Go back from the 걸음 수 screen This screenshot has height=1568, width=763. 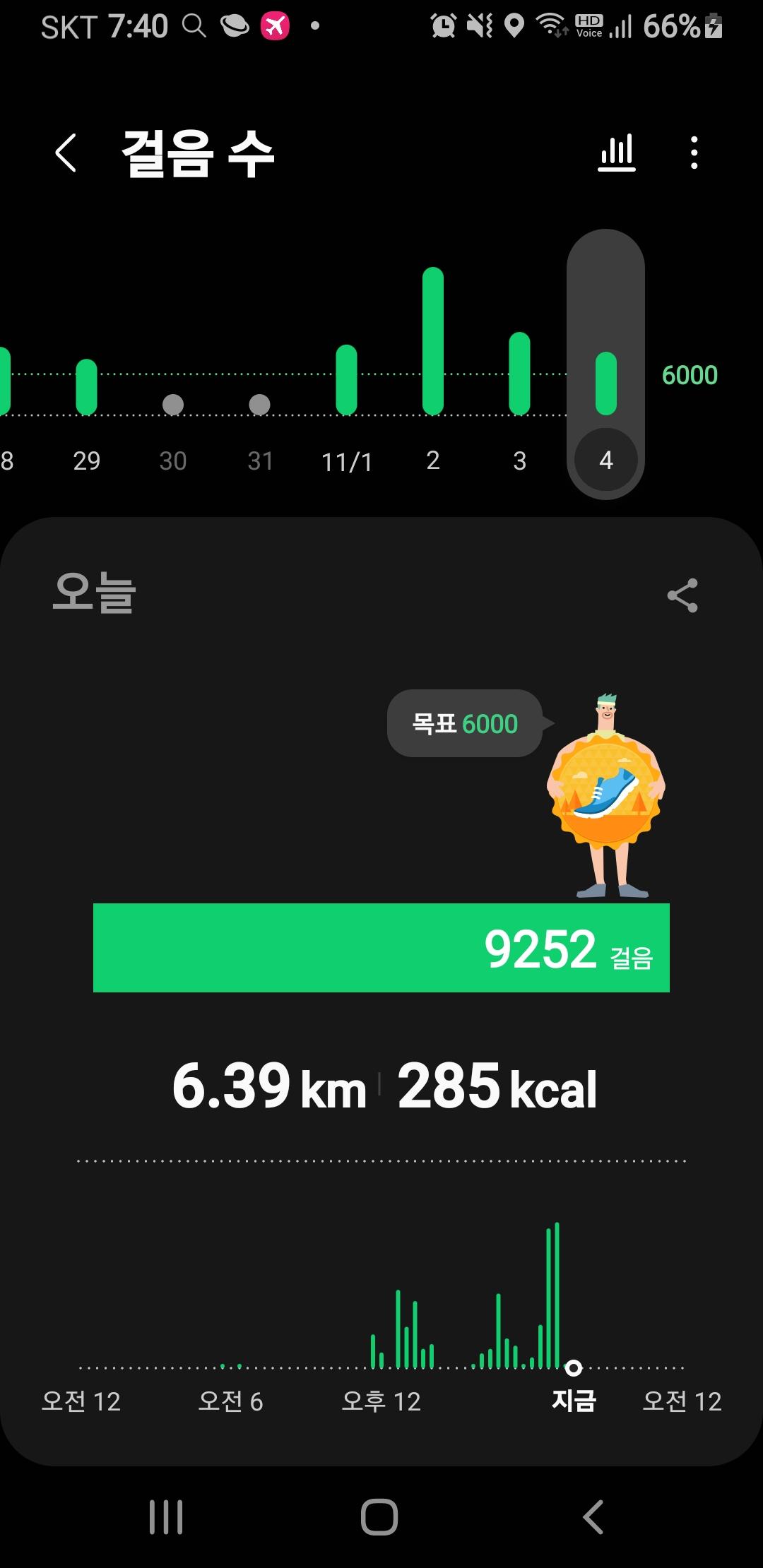[x=66, y=153]
